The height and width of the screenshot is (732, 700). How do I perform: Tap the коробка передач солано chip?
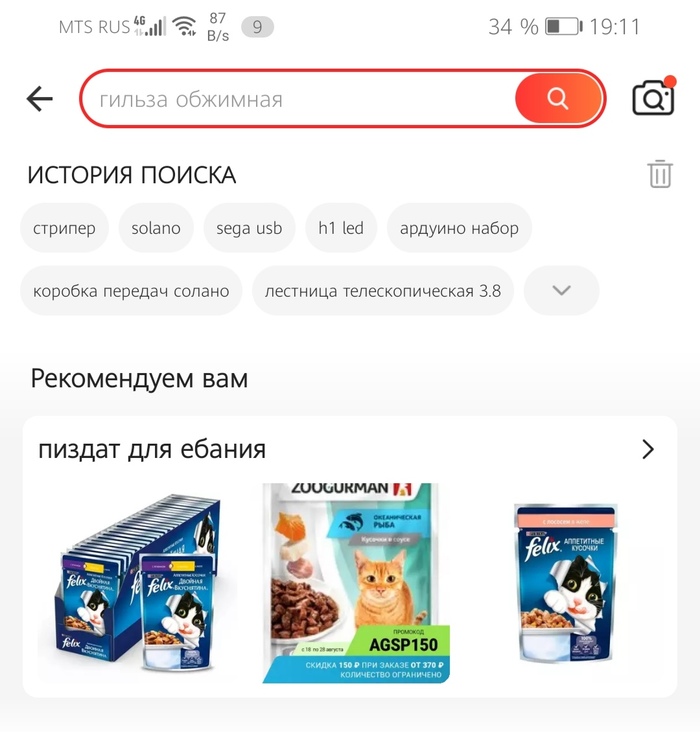[x=131, y=291]
